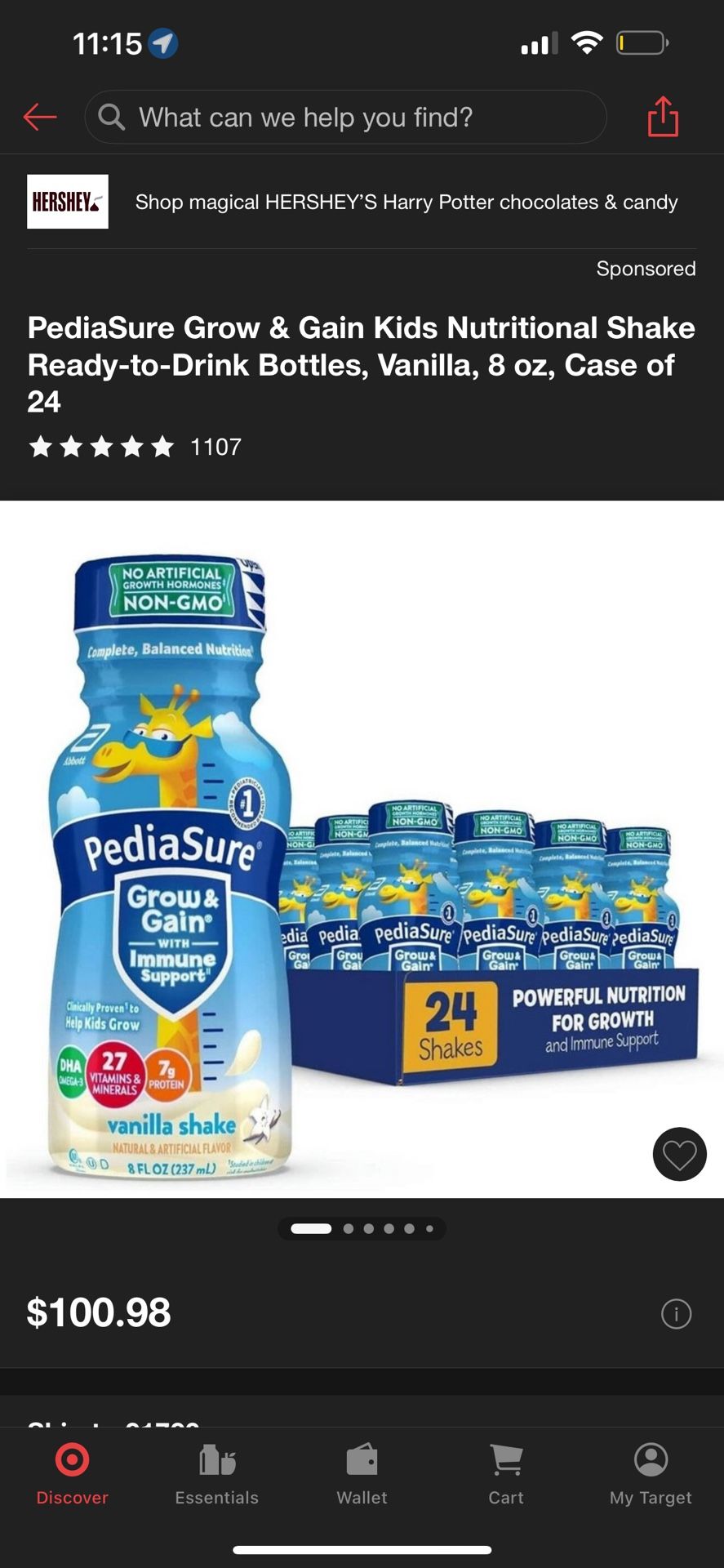Tap the 'What can we help you find?' search field

coord(345,118)
